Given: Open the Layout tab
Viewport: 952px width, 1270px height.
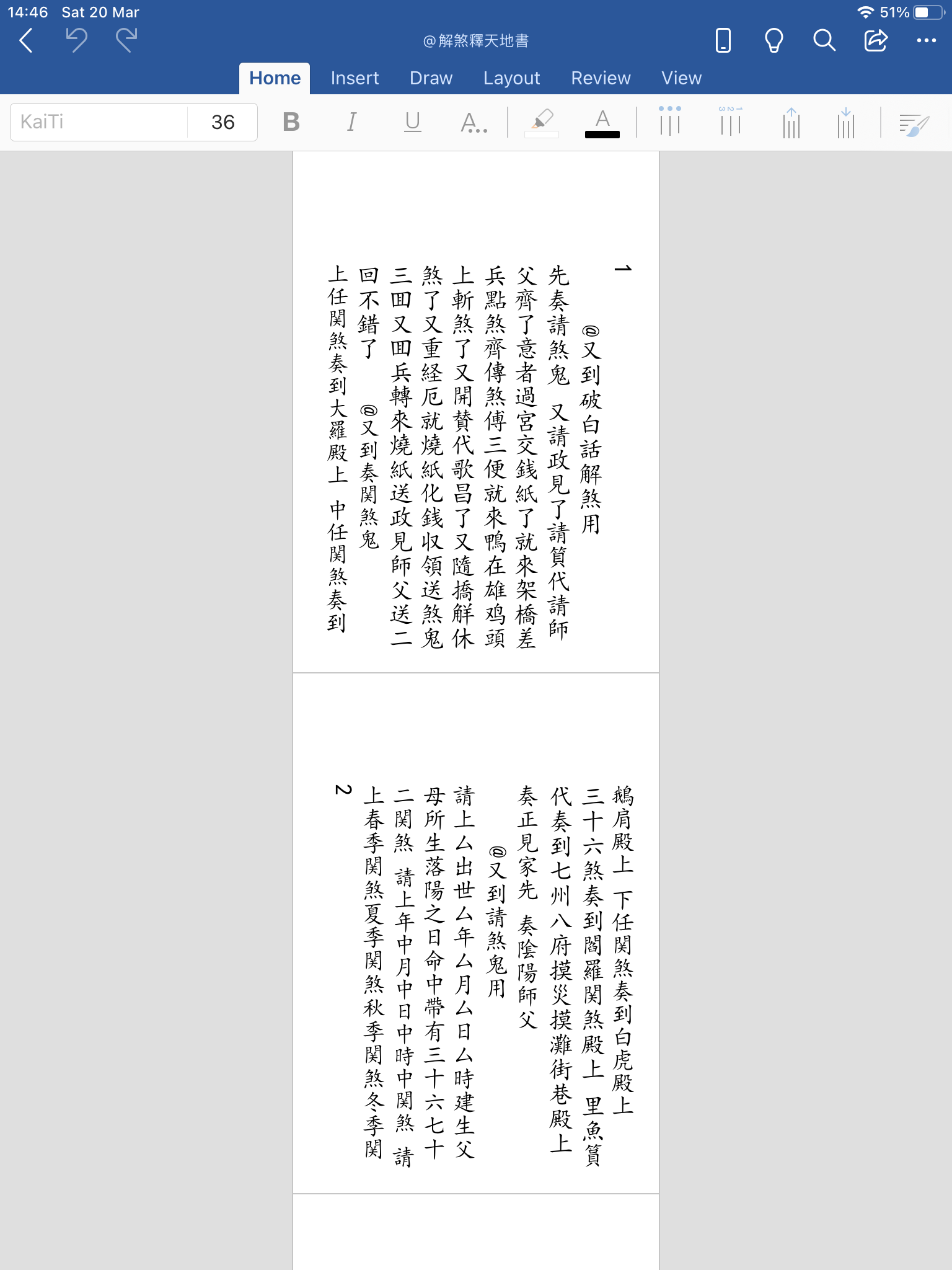Looking at the screenshot, I should pyautogui.click(x=511, y=78).
